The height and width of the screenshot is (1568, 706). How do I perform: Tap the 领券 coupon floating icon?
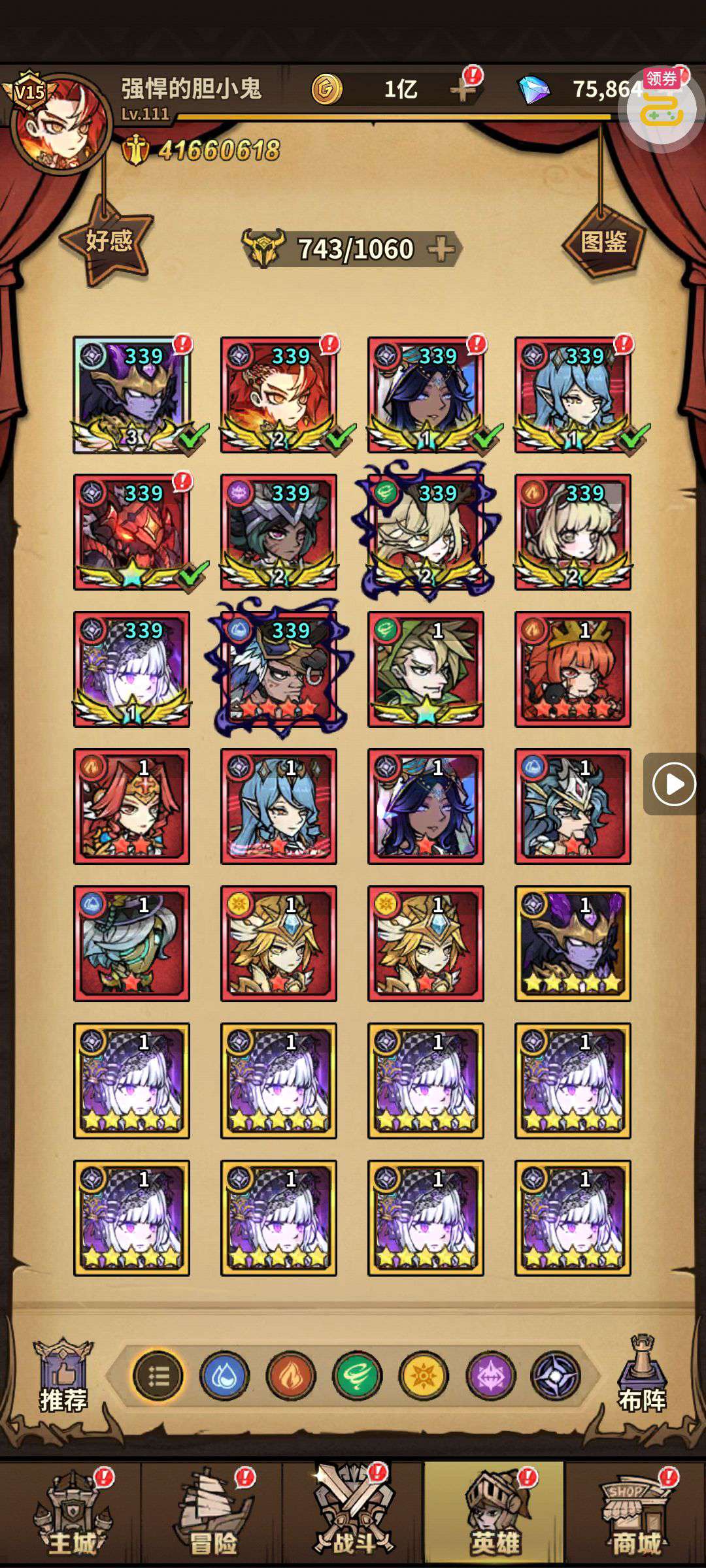(x=663, y=108)
